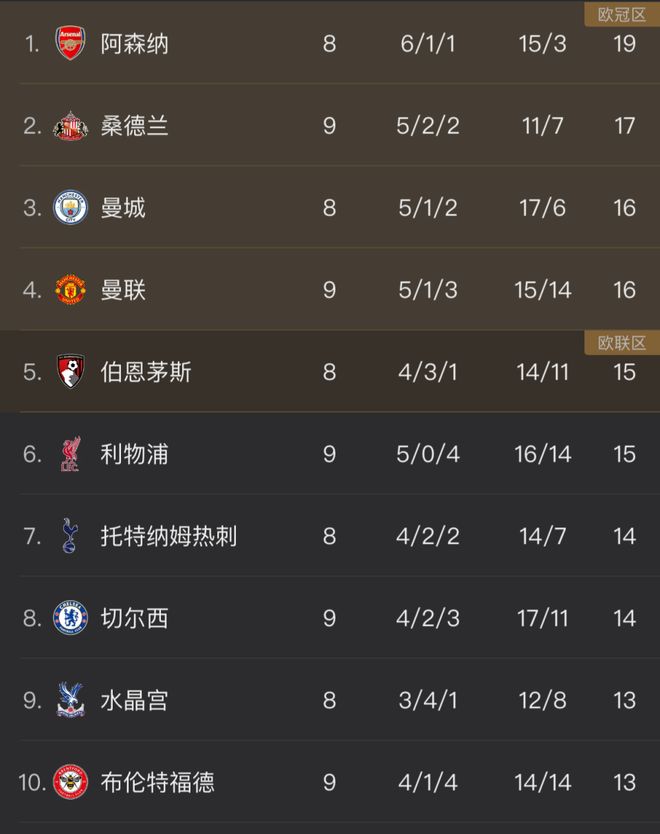The height and width of the screenshot is (834, 660).
Task: Open the 伯恩茅斯 team row
Action: (x=146, y=372)
